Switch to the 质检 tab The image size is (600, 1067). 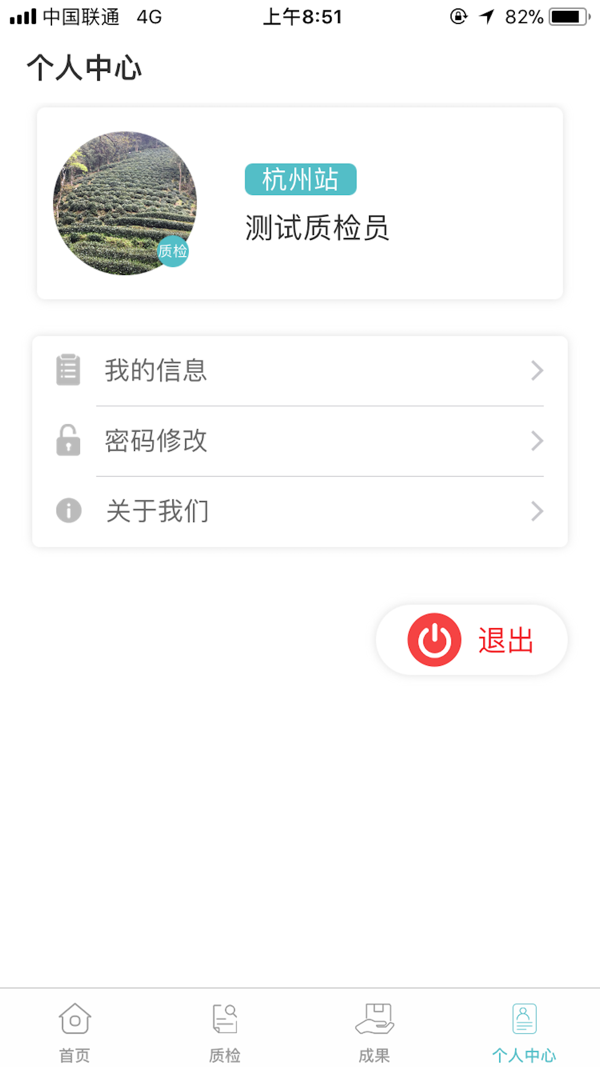(225, 1032)
